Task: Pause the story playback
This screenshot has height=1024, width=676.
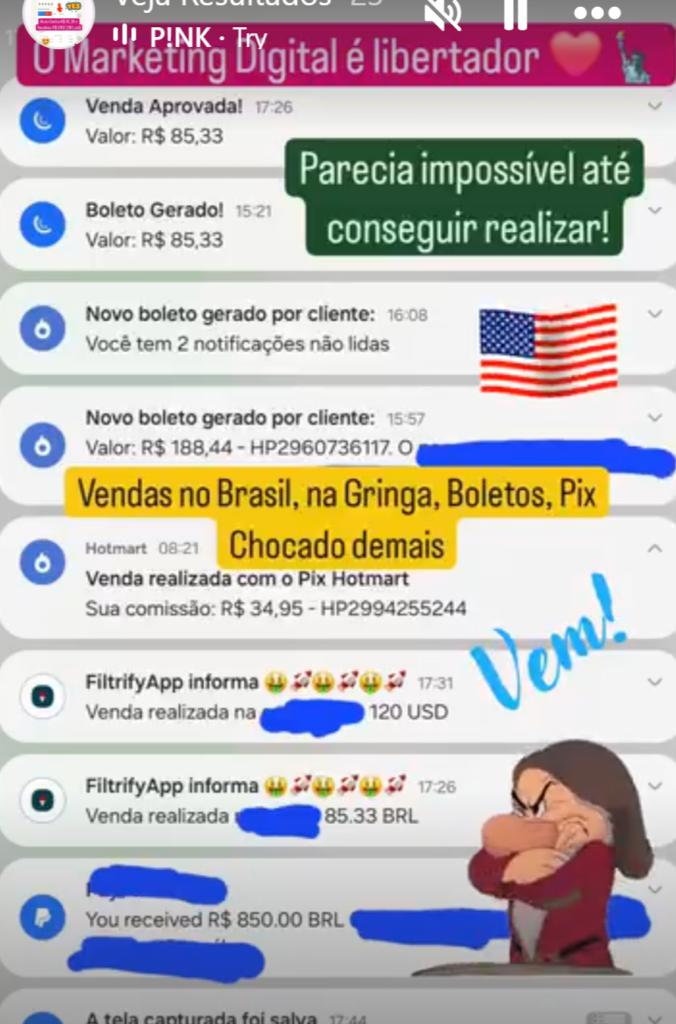Action: pos(516,11)
